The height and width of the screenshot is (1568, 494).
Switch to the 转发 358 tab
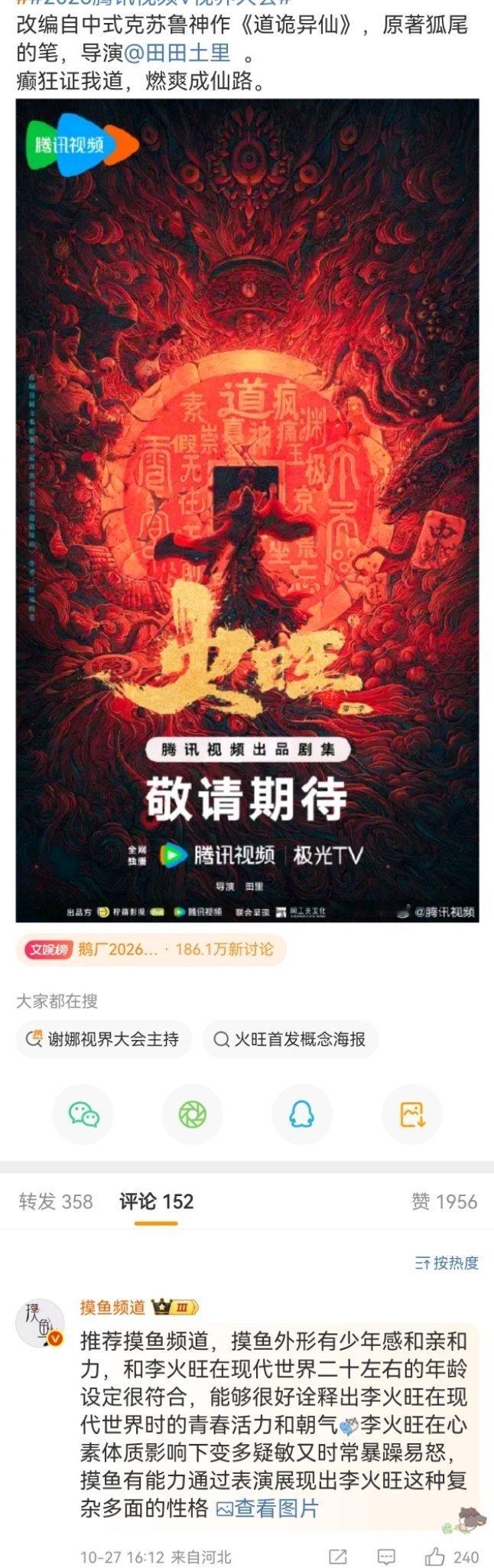point(56,1201)
